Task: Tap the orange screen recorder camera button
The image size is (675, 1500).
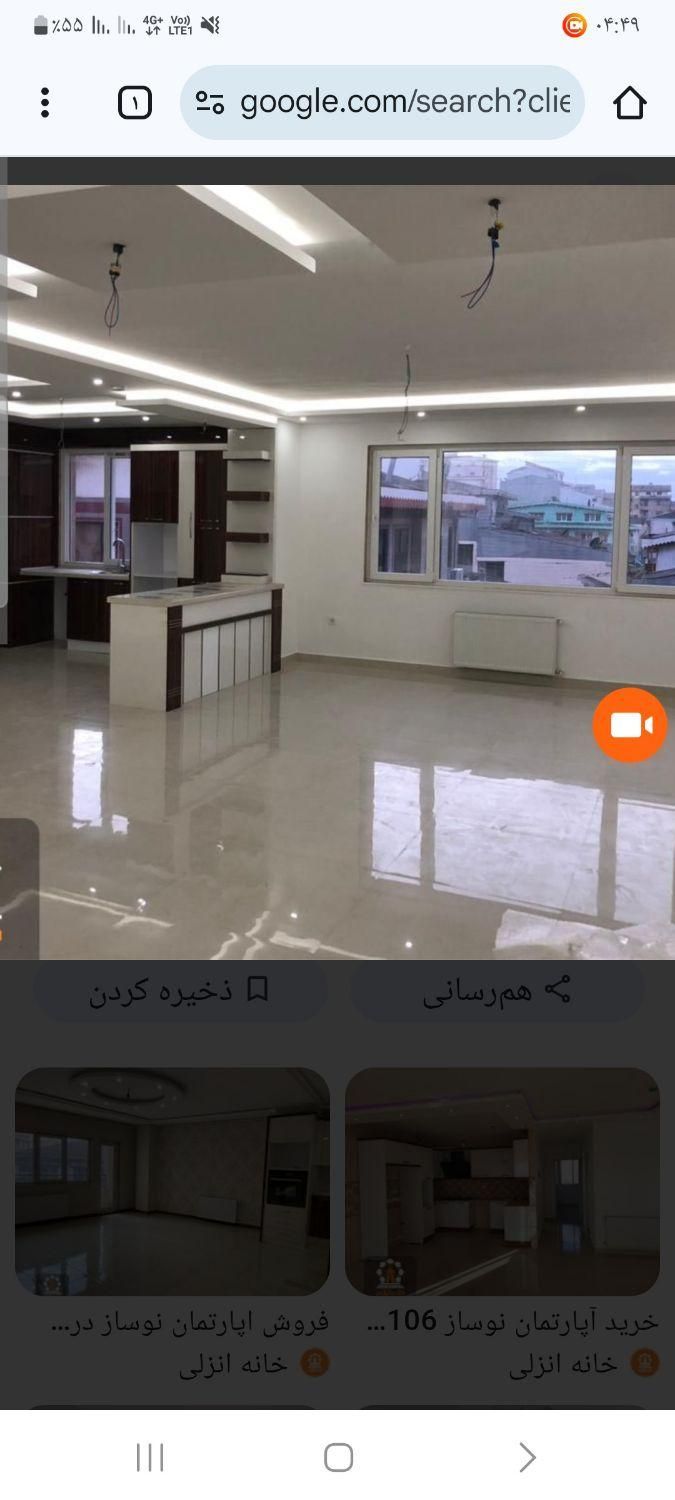Action: pos(630,725)
